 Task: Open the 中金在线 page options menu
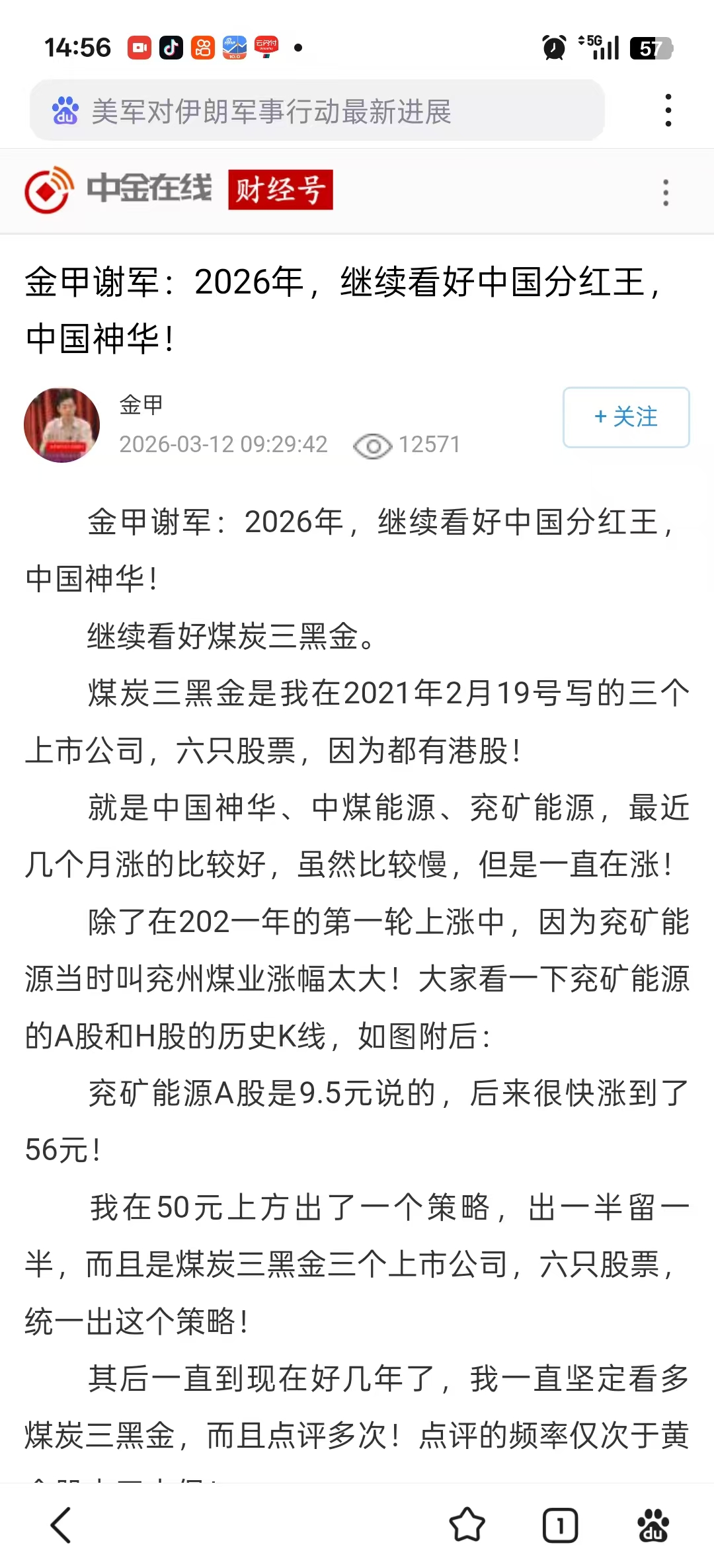coord(666,192)
